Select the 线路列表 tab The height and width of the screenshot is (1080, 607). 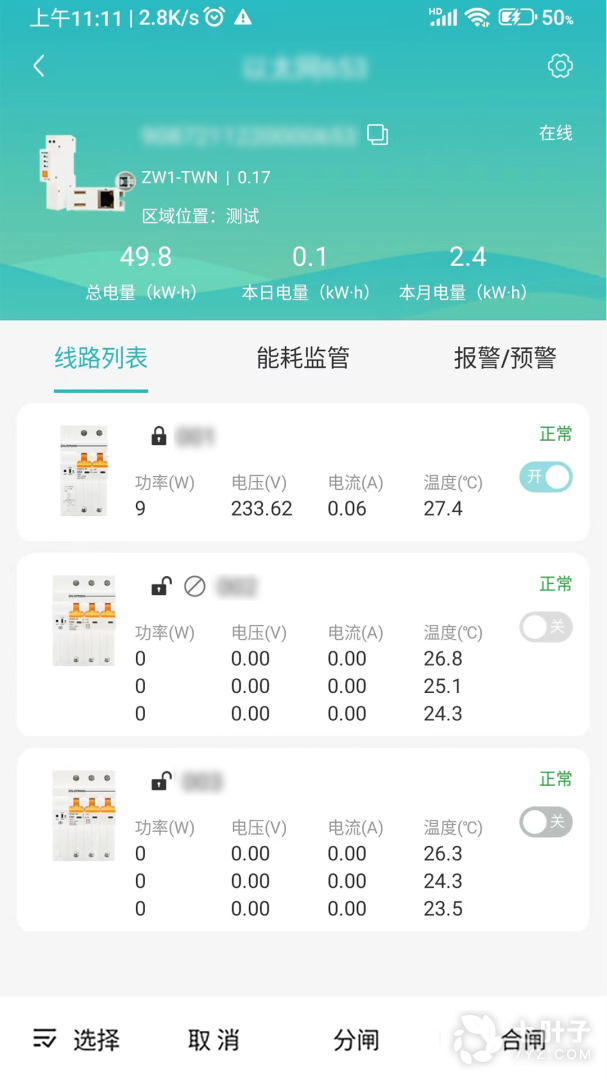coord(101,358)
